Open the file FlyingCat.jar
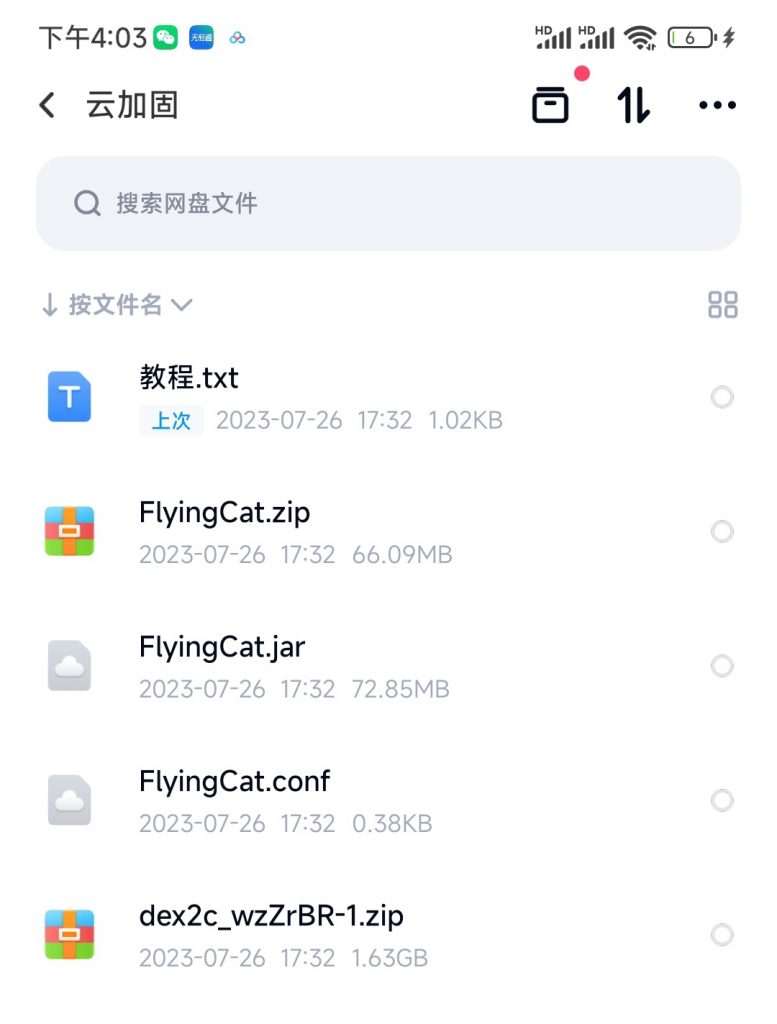777x1024 pixels. tap(218, 646)
